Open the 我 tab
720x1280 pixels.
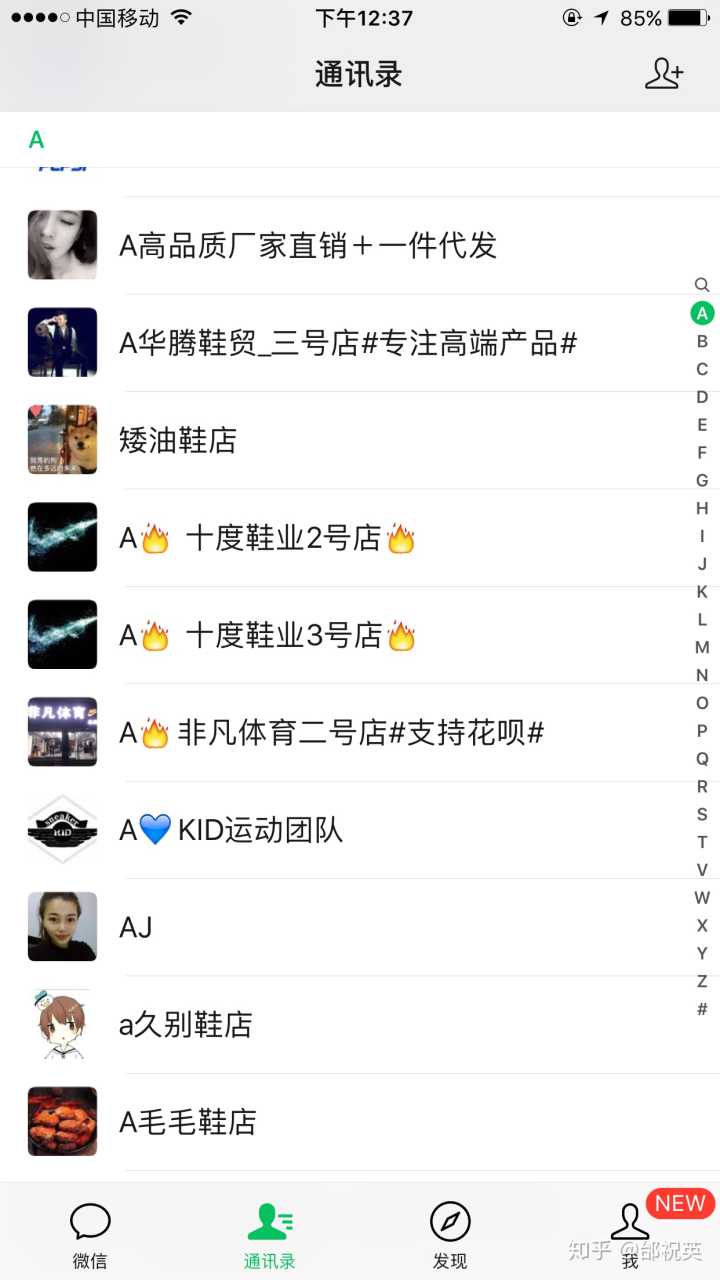point(630,1235)
